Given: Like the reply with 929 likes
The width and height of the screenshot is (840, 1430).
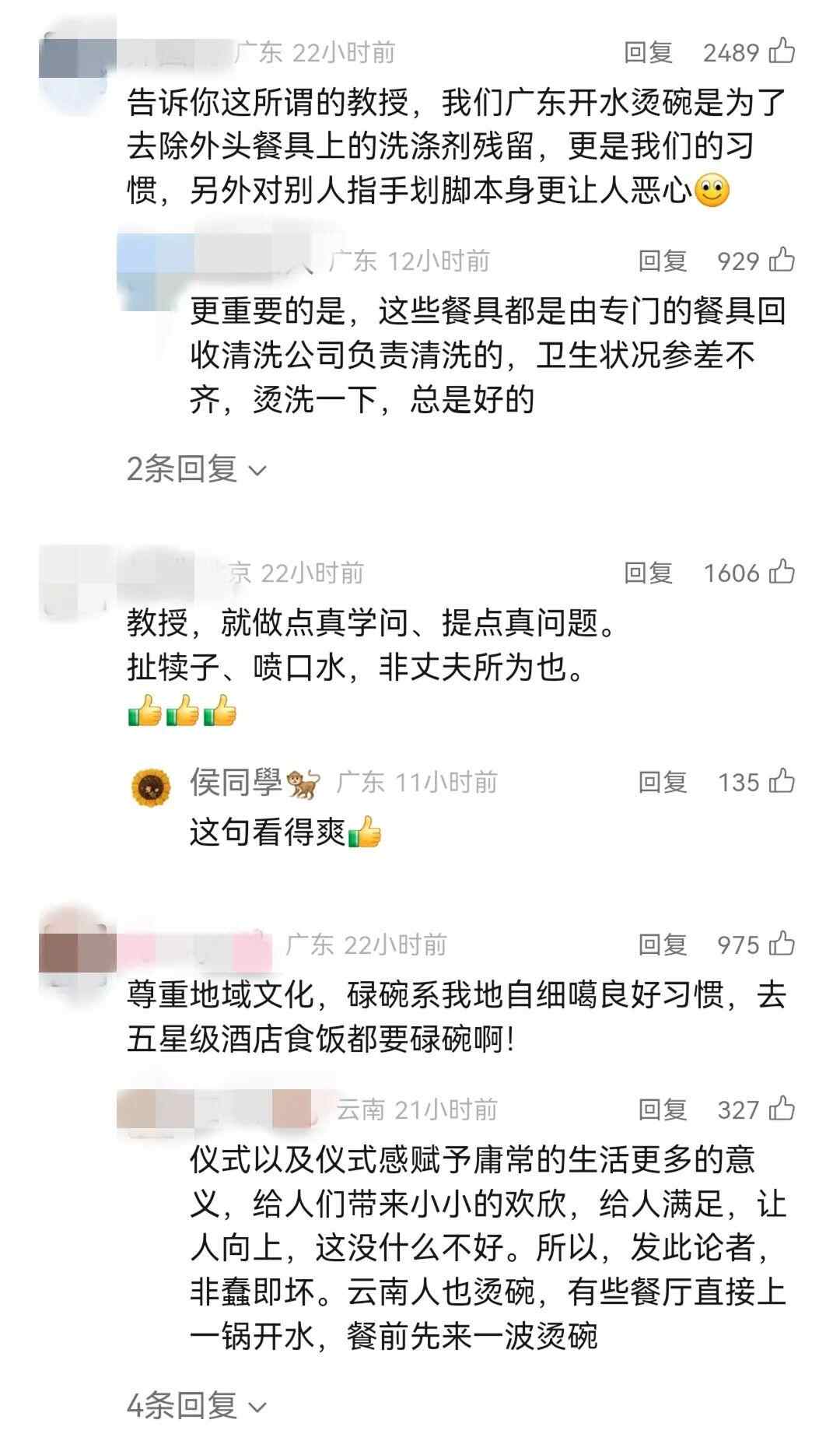Looking at the screenshot, I should (782, 260).
